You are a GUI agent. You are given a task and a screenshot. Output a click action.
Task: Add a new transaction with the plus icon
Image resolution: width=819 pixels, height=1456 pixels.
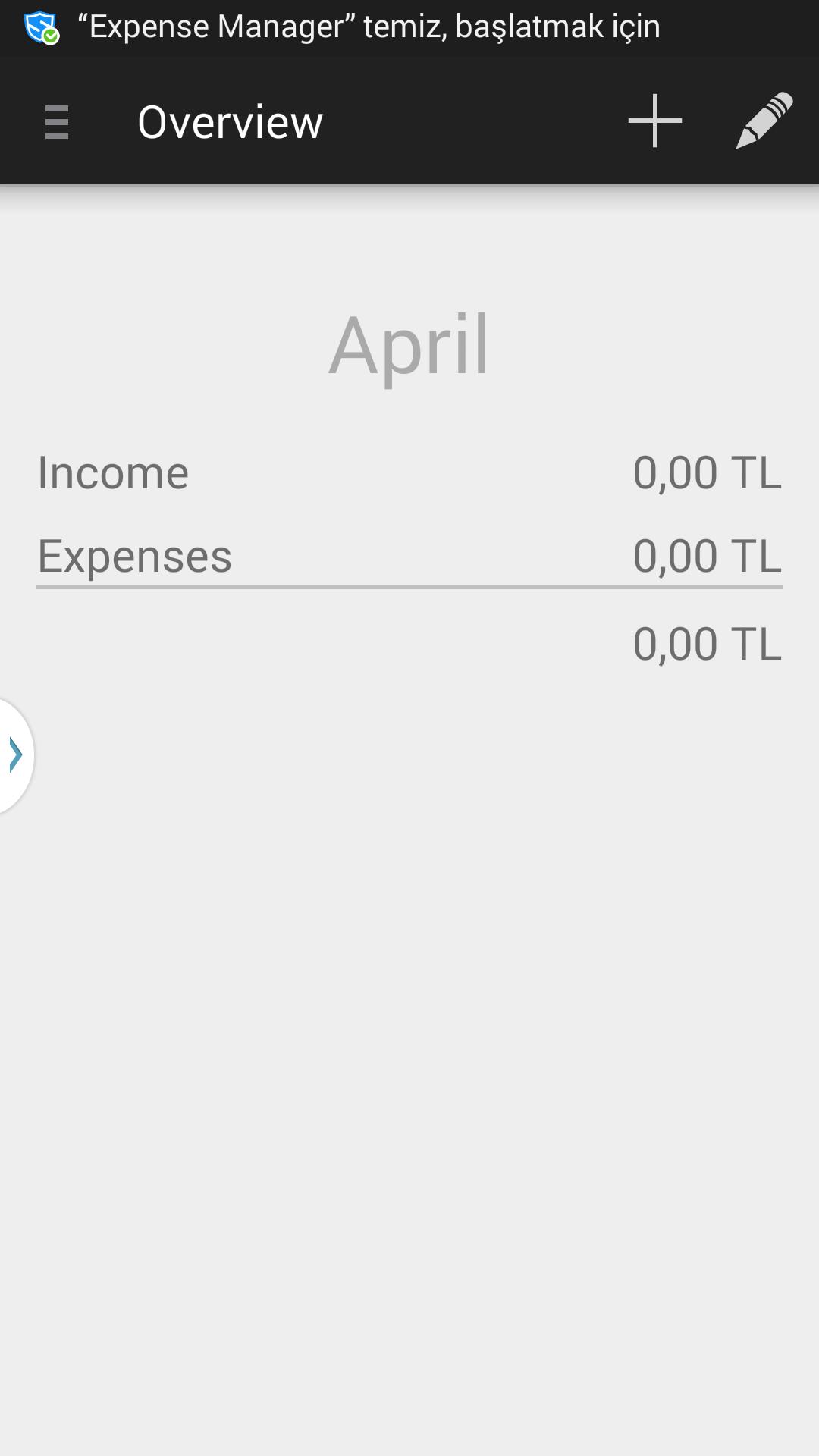pyautogui.click(x=654, y=120)
